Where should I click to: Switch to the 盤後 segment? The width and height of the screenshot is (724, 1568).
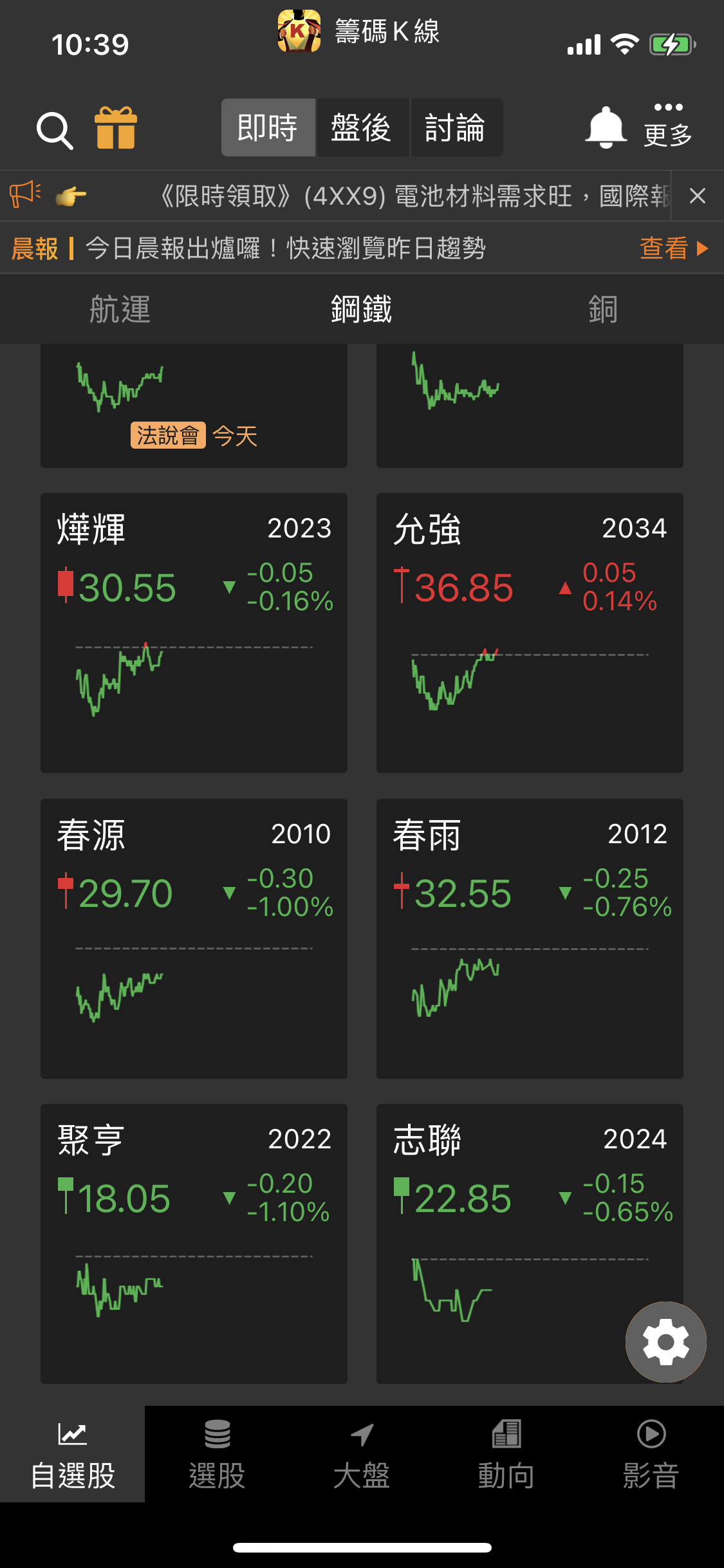(x=362, y=127)
